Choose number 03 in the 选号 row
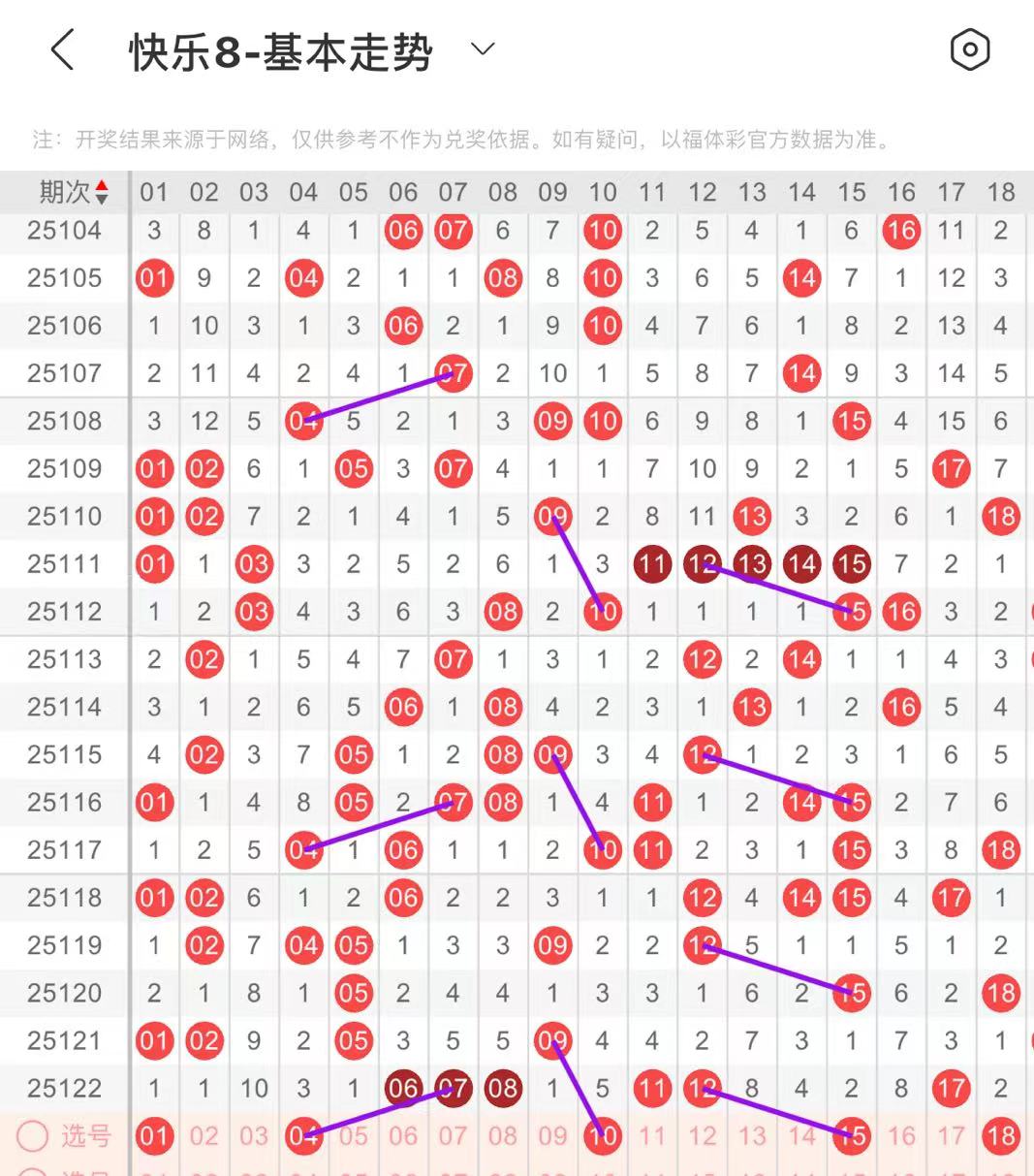Viewport: 1034px width, 1176px height. (254, 1135)
